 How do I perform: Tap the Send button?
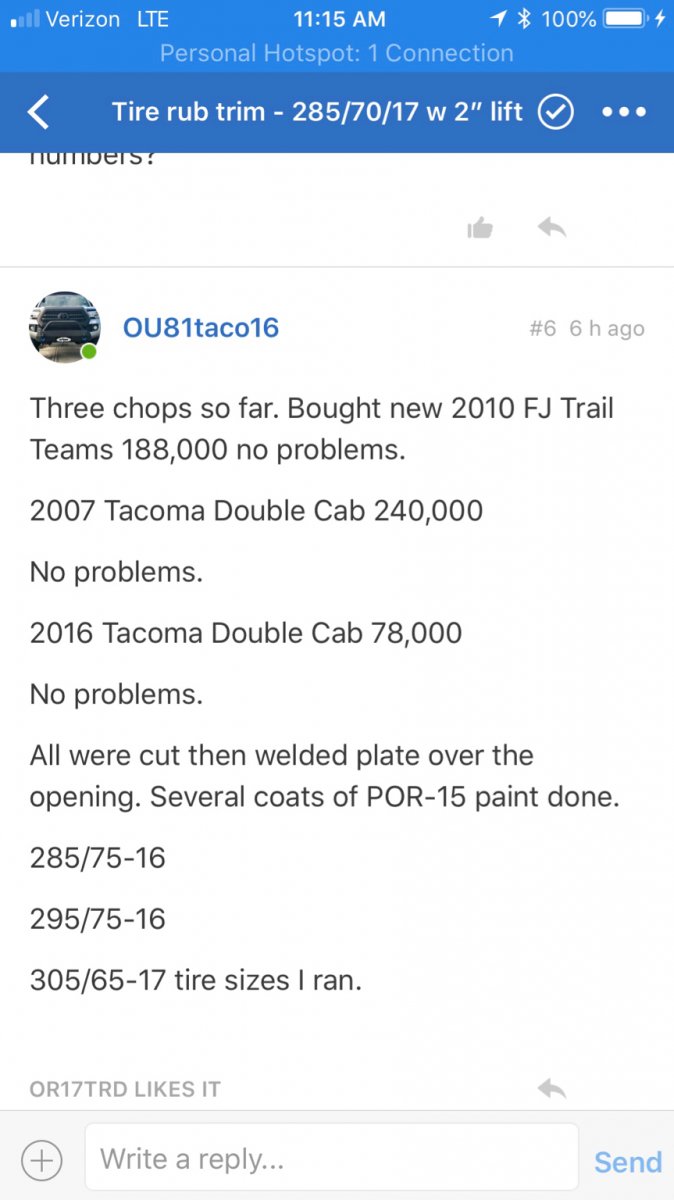pyautogui.click(x=627, y=1161)
